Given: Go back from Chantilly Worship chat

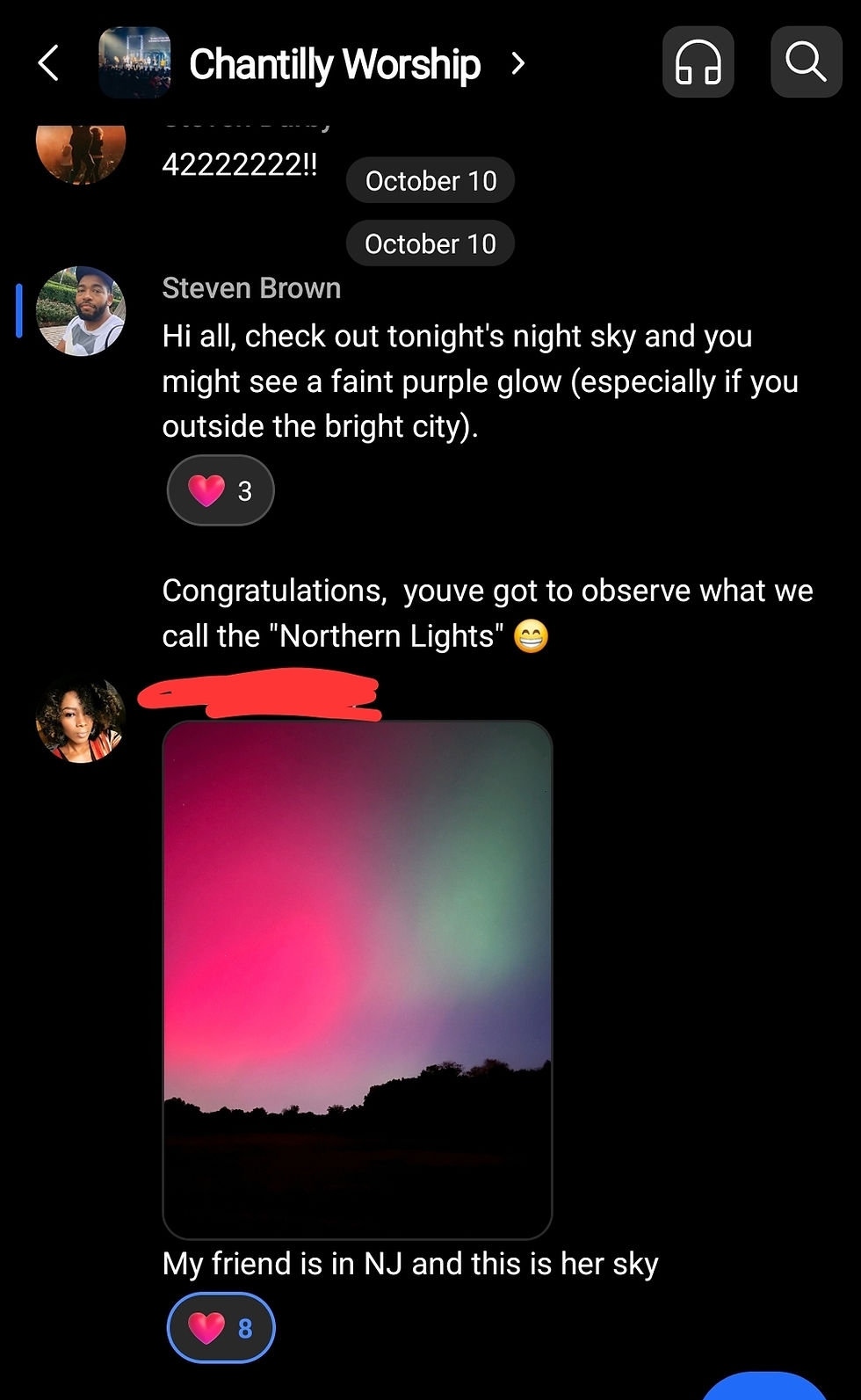Looking at the screenshot, I should pyautogui.click(x=49, y=63).
